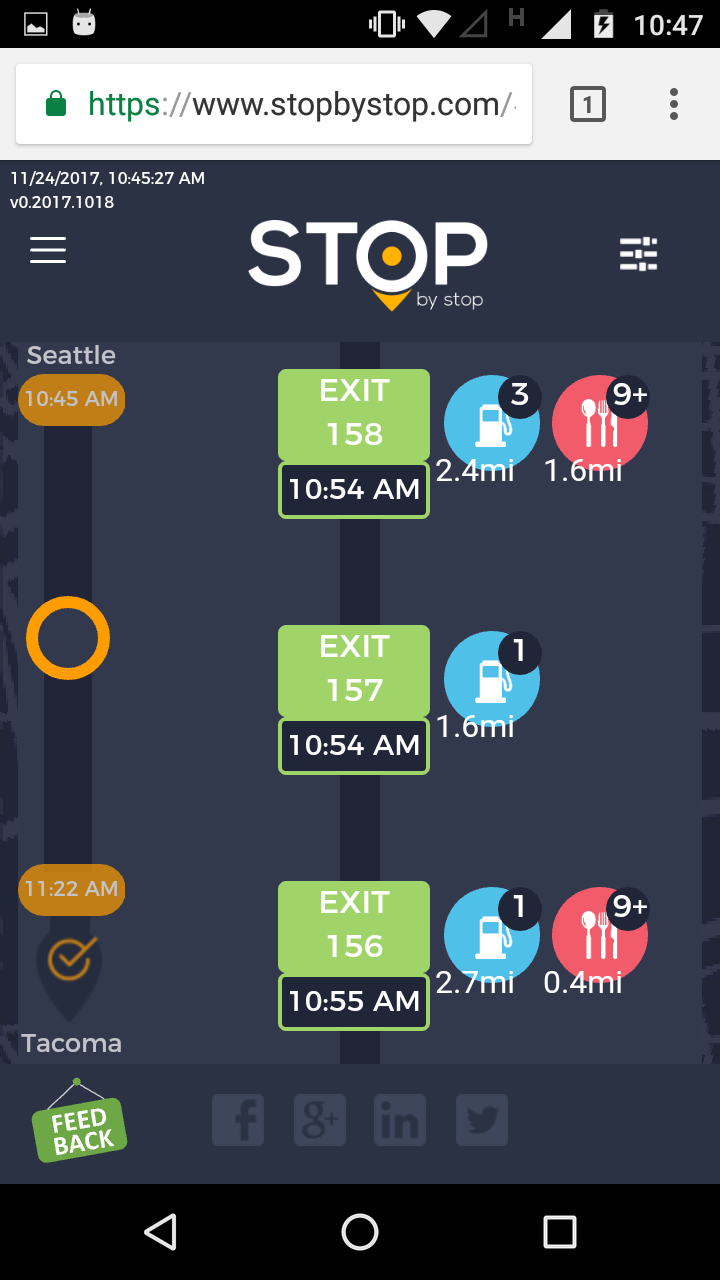
Task: Select Exit 156
Action: (x=354, y=925)
